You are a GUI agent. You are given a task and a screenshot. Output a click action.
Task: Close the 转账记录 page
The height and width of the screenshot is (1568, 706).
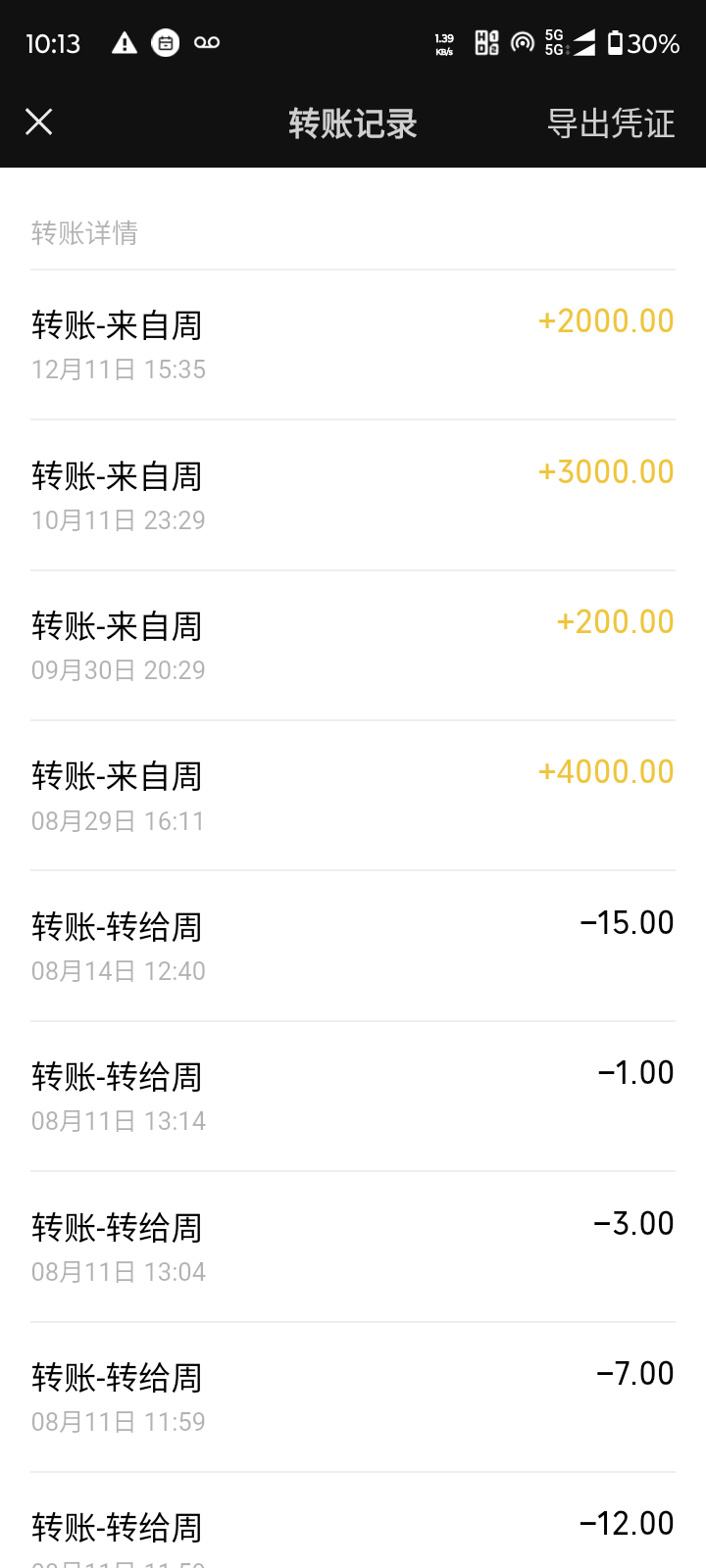click(x=39, y=122)
